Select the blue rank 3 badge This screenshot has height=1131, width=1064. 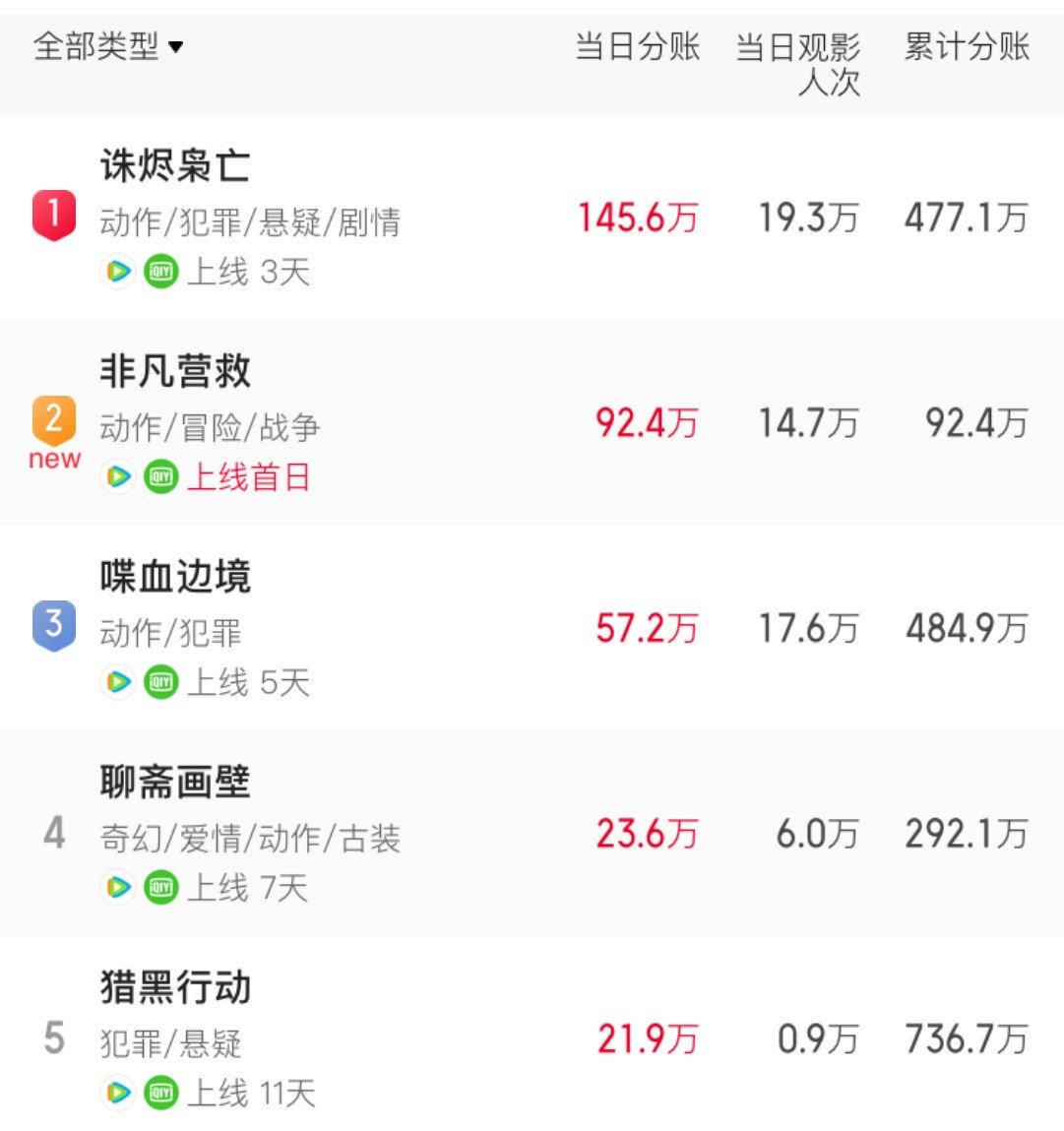point(54,622)
